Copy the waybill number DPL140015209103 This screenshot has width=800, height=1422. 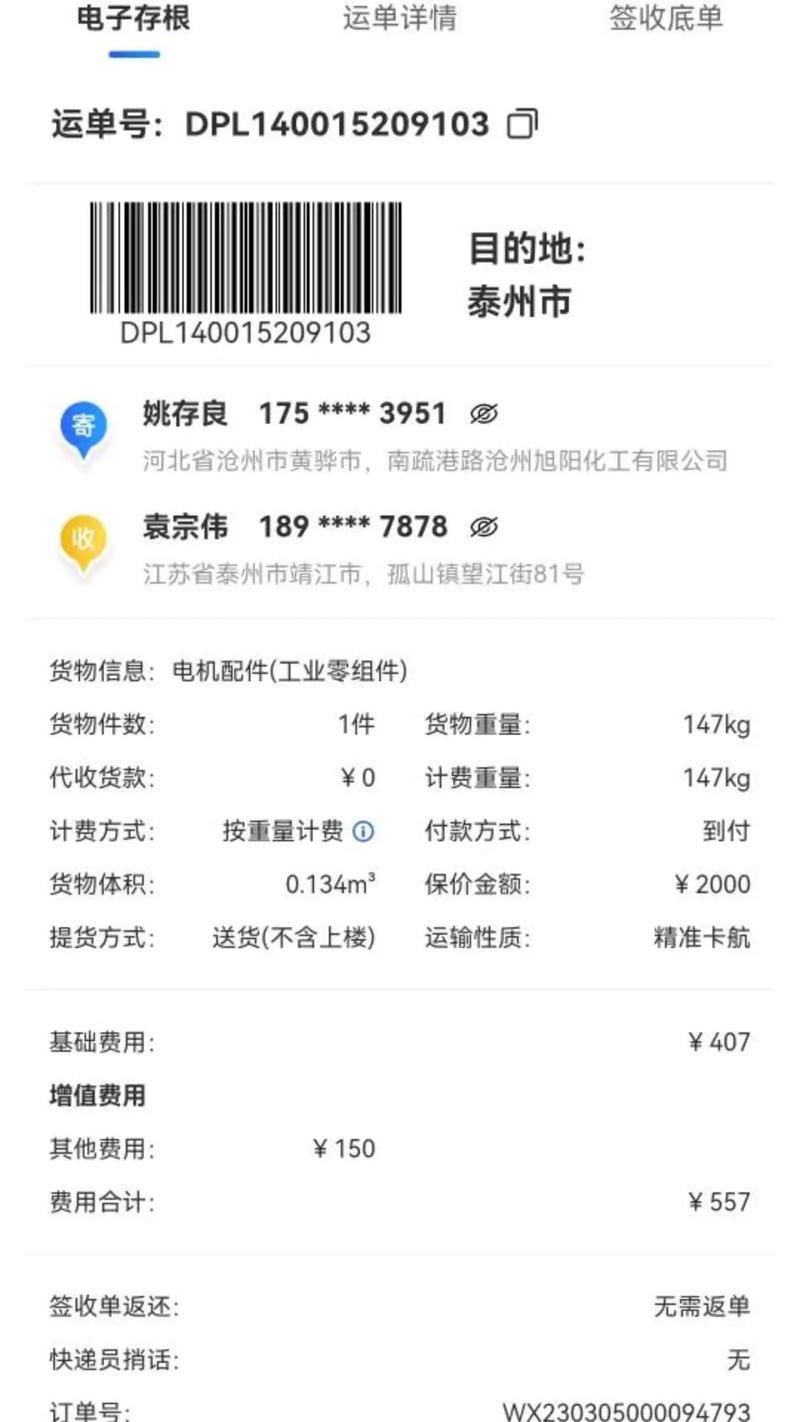click(x=521, y=122)
